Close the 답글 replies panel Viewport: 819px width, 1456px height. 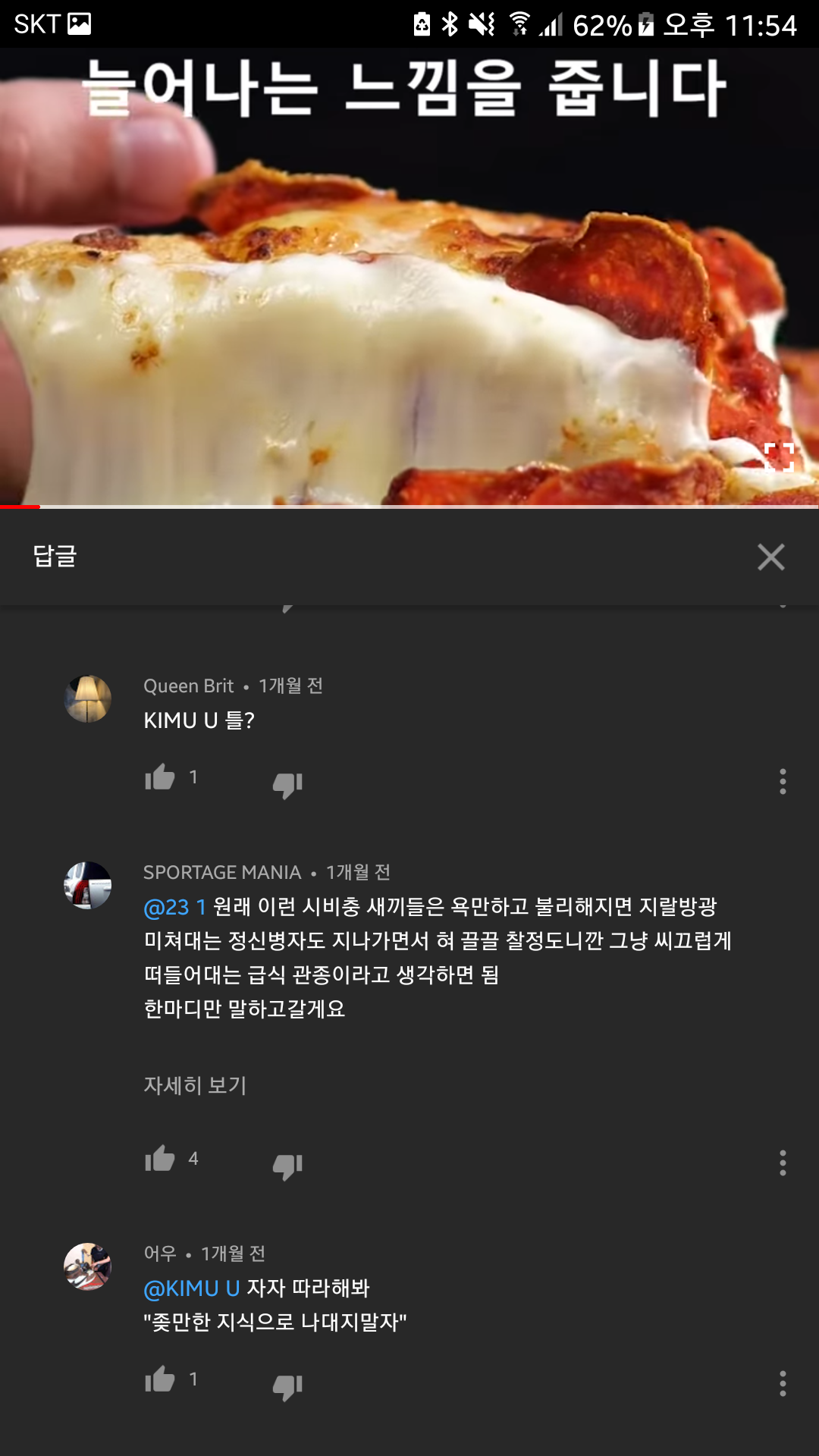click(770, 557)
